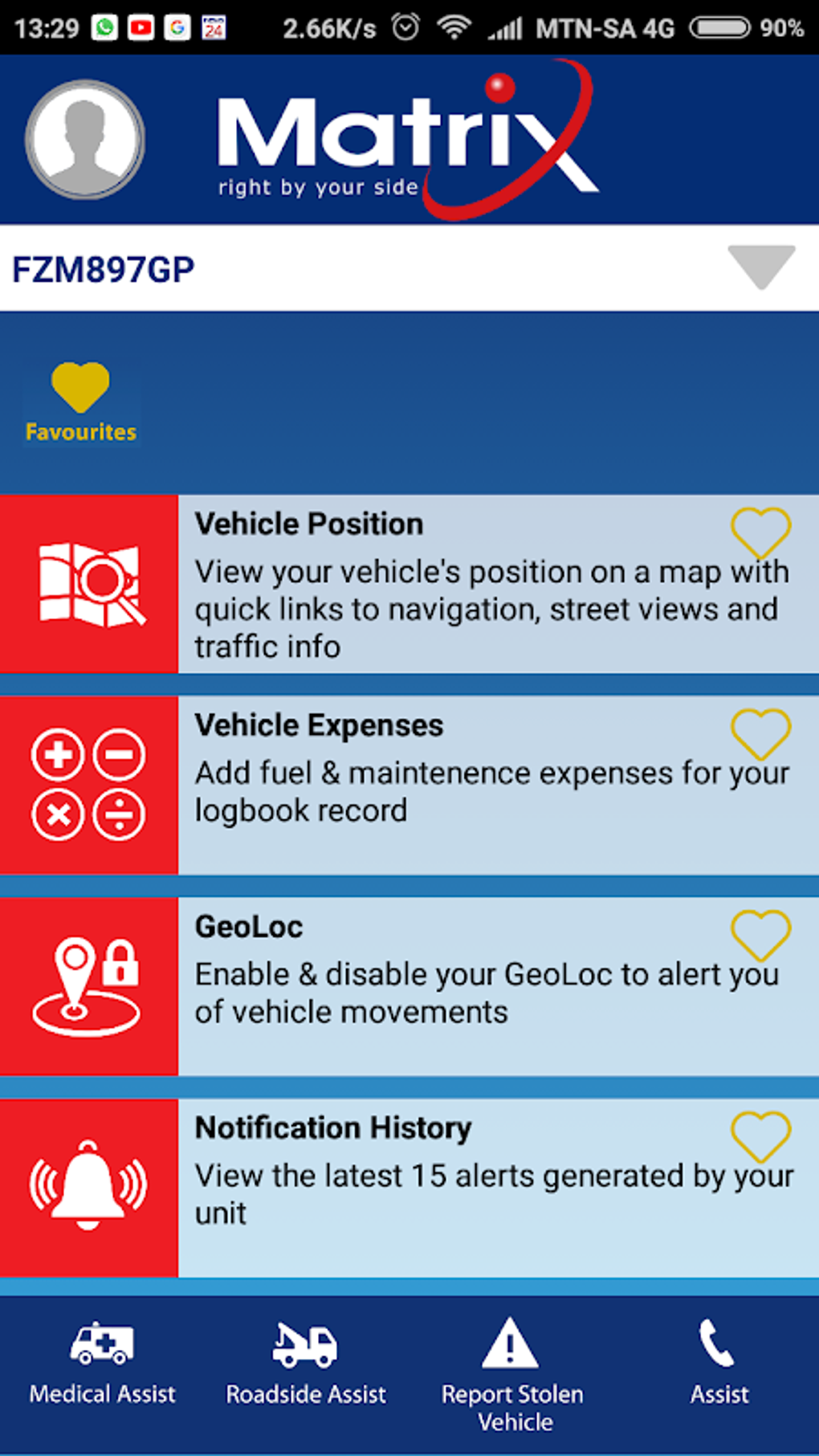The image size is (819, 1456).
Task: Select the Vehicle Expenses calculator icon
Action: 88,783
